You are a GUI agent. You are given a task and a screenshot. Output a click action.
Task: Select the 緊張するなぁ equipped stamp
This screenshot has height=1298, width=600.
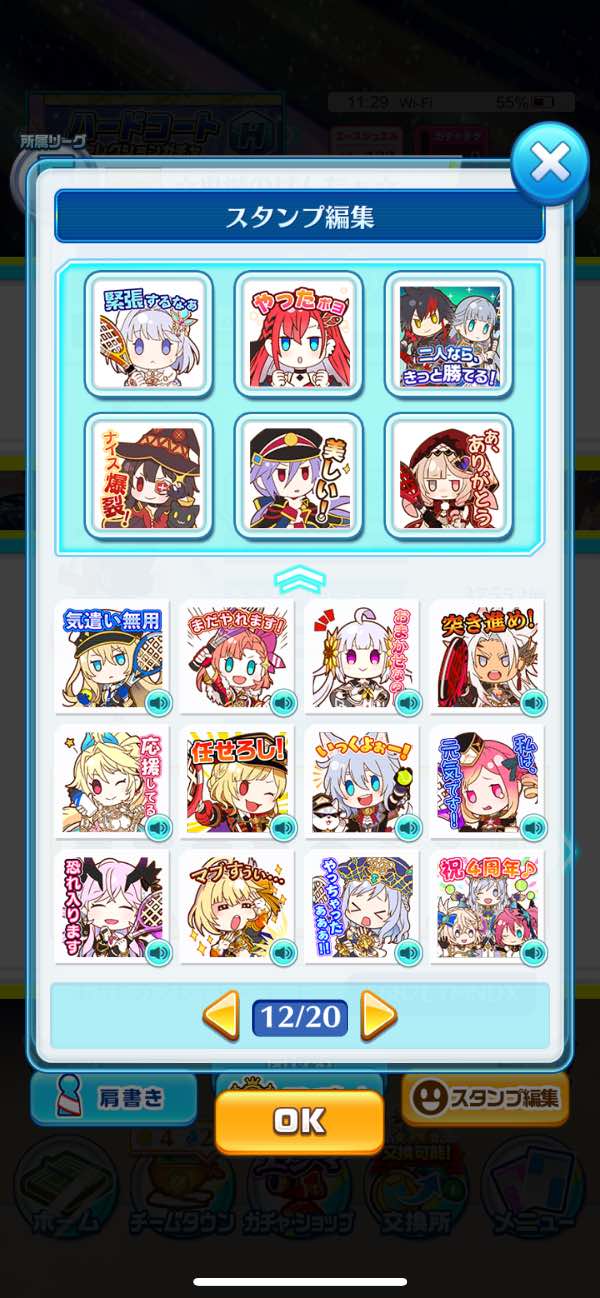pos(149,333)
